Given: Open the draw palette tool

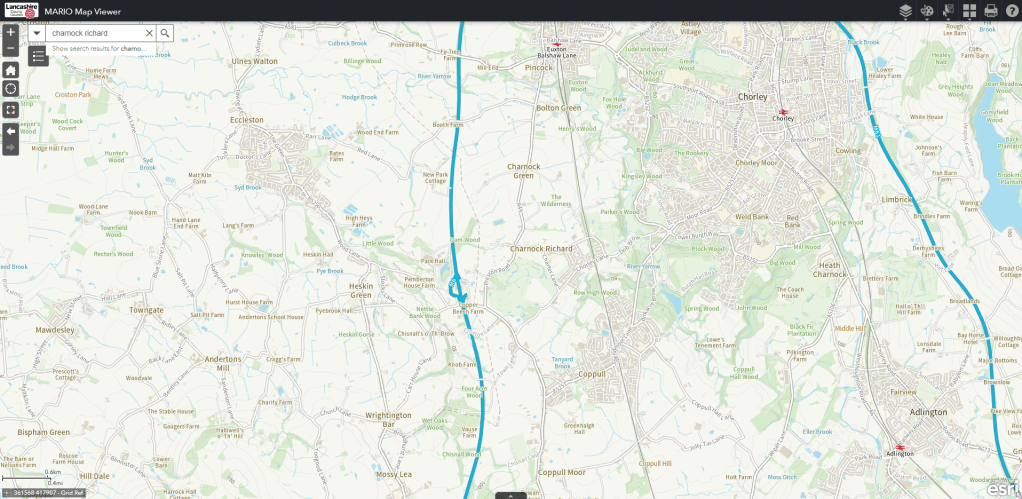Looking at the screenshot, I should pos(927,11).
